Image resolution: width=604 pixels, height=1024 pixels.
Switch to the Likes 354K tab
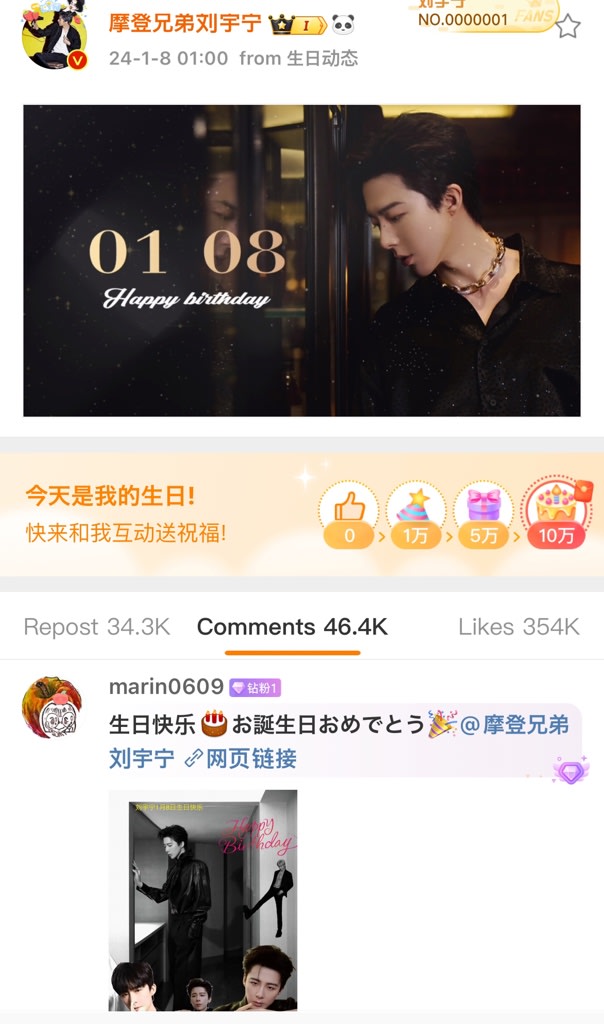click(x=518, y=627)
